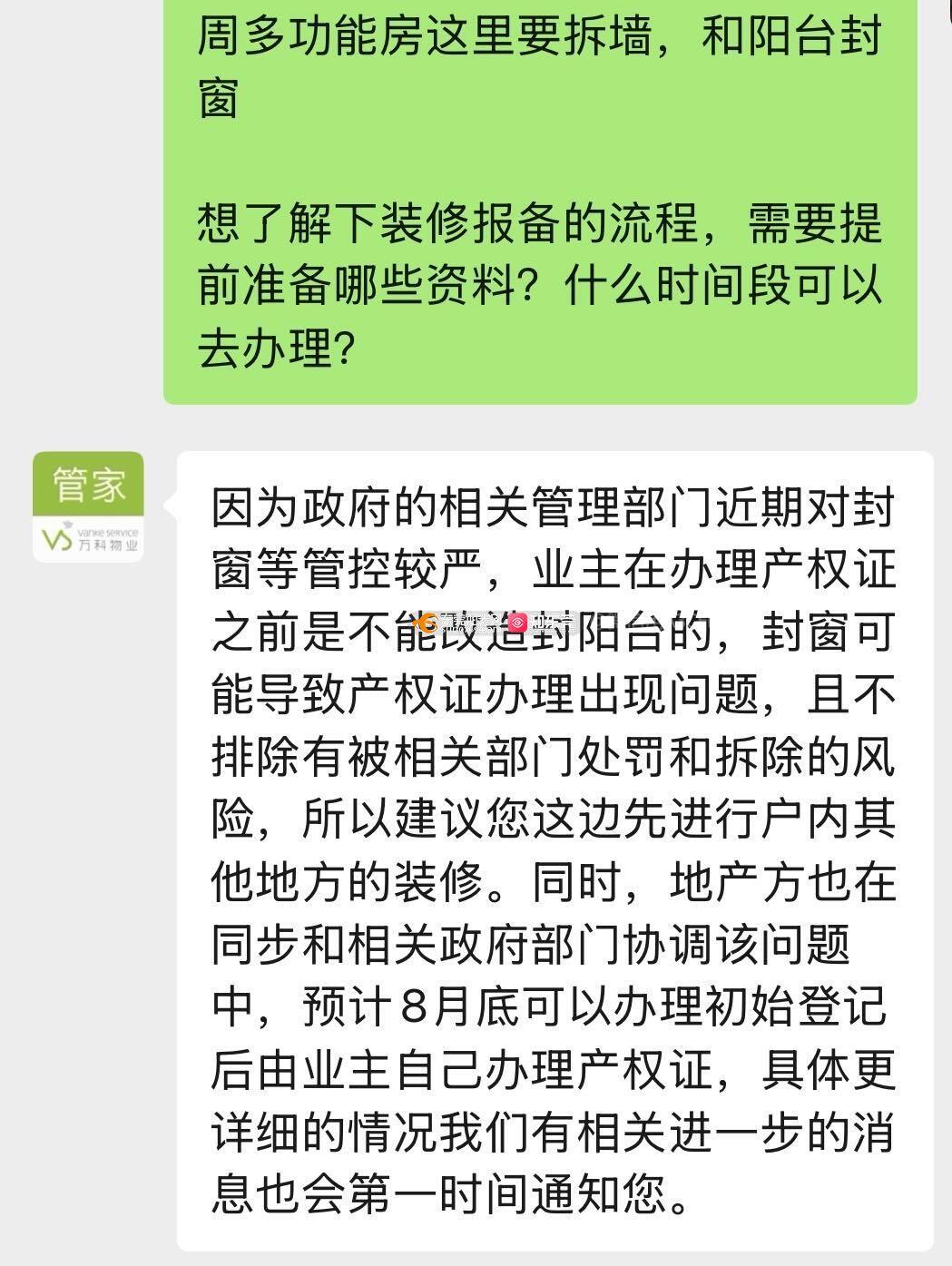Open the 管家 Vanke Service contact avatar
The height and width of the screenshot is (1266, 952).
[88, 506]
